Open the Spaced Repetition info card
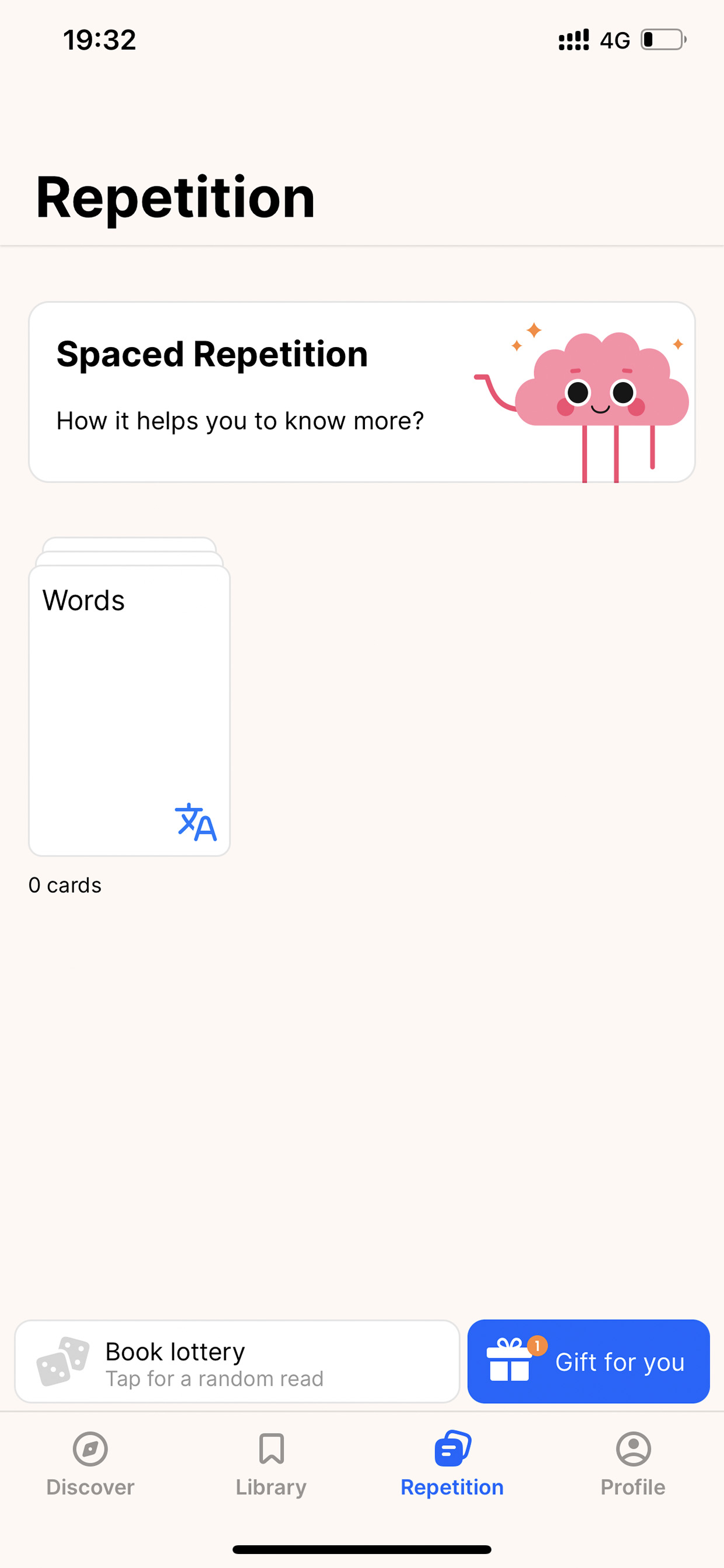Image resolution: width=724 pixels, height=1568 pixels. point(362,392)
